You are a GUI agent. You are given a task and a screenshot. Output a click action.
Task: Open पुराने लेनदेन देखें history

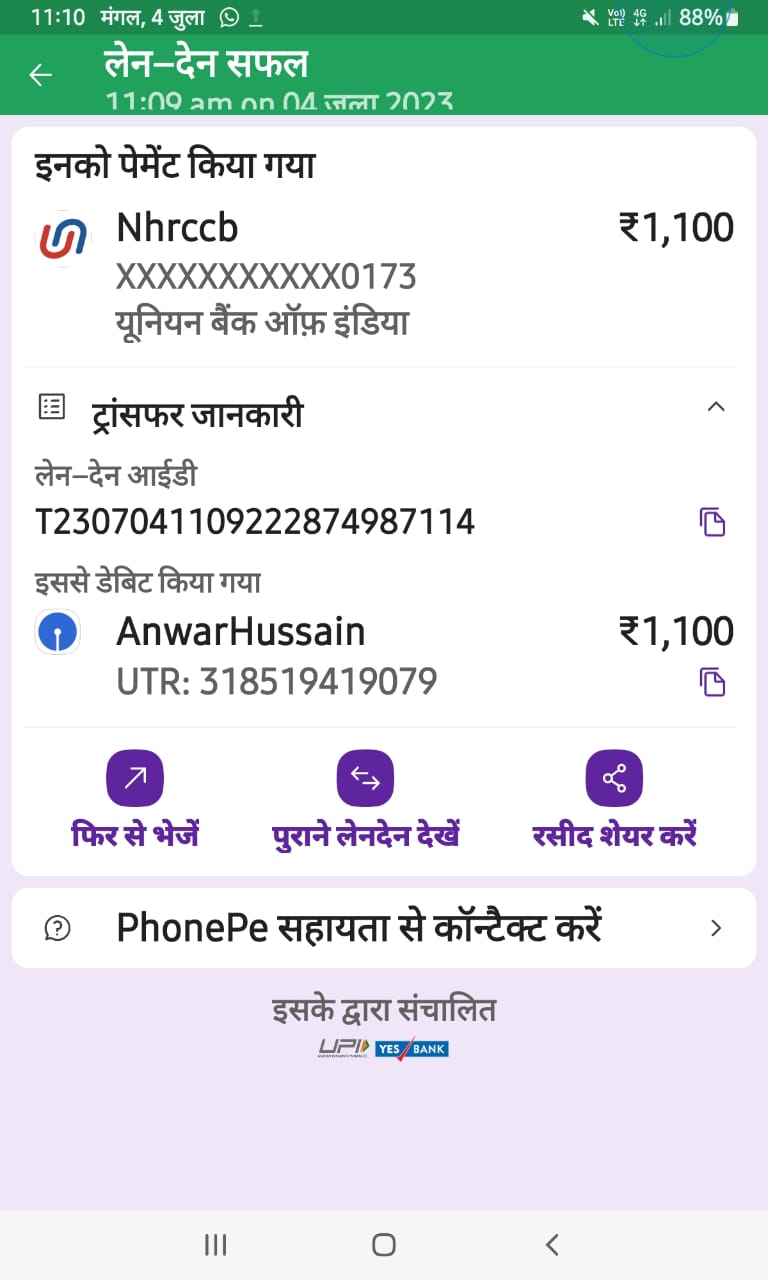coord(365,779)
